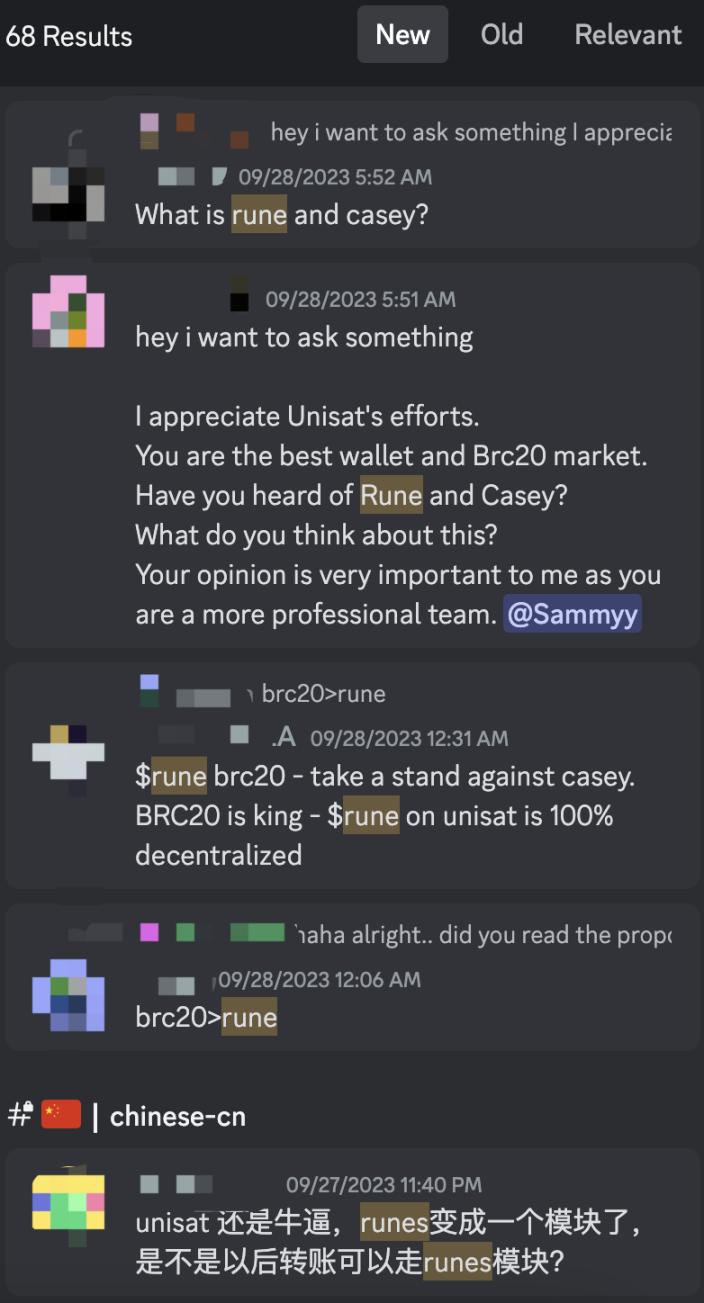Open the "take a stand against casey" result

pos(384,776)
